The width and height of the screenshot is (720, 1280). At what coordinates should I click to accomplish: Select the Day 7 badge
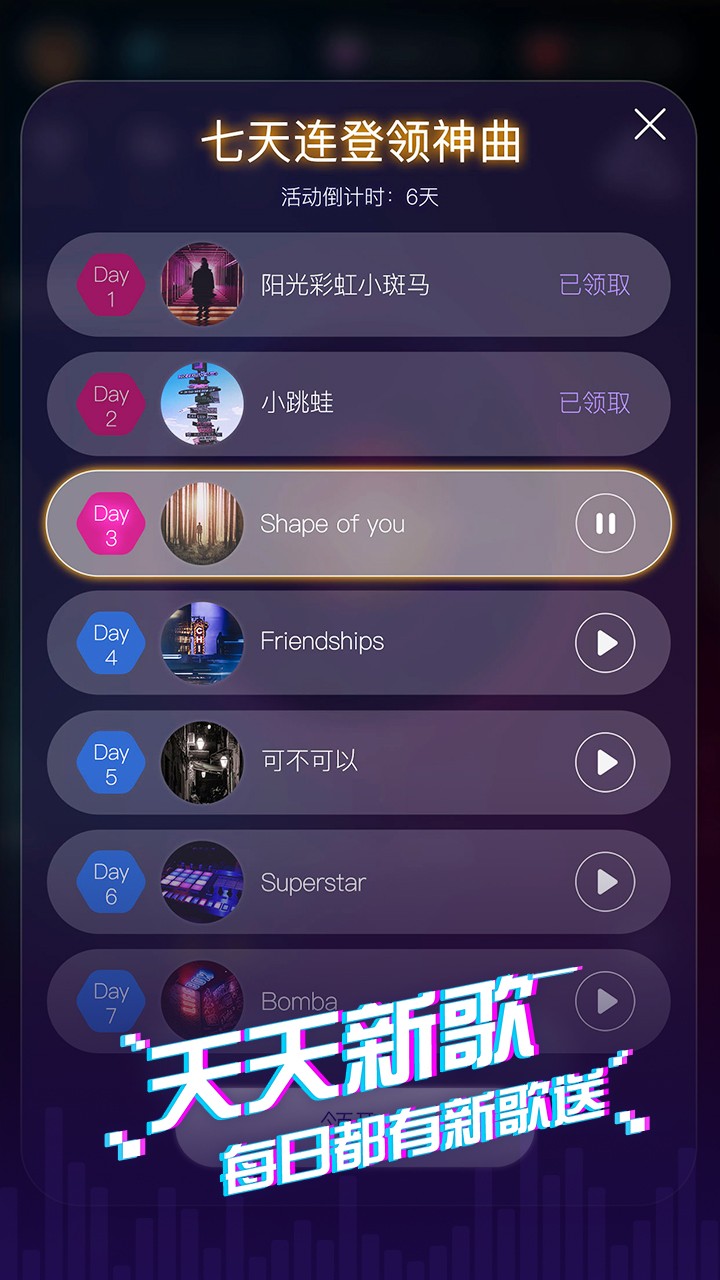[110, 1001]
